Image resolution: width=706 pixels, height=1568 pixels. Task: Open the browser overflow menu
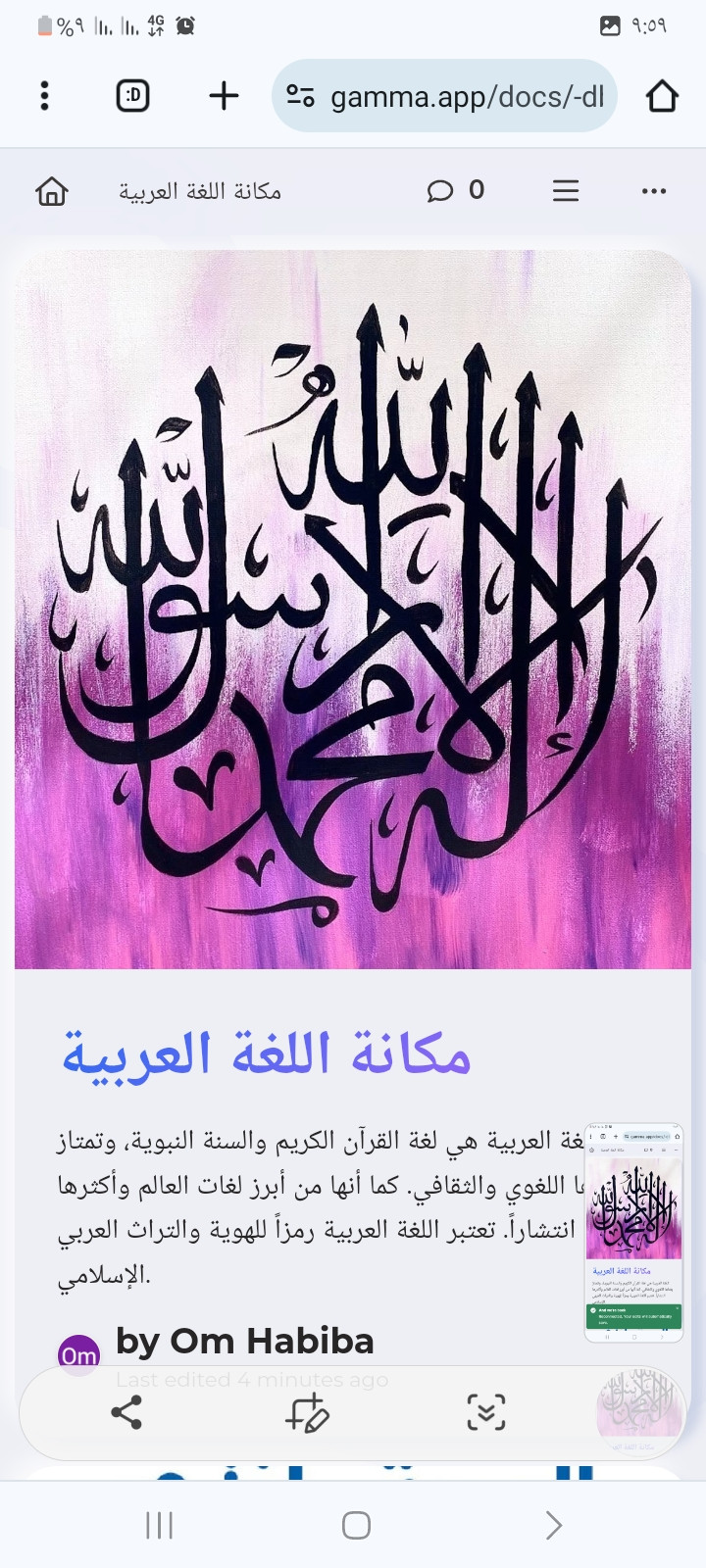click(x=44, y=96)
